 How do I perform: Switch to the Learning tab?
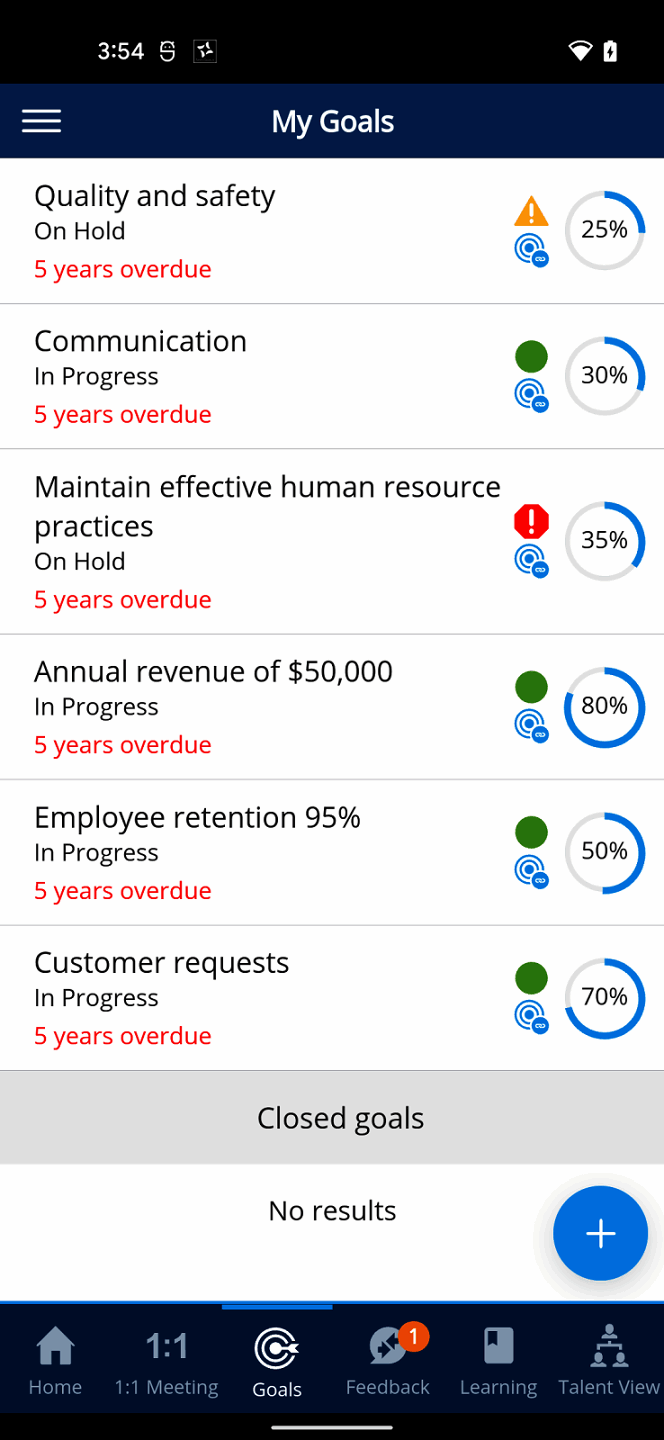tap(498, 1360)
